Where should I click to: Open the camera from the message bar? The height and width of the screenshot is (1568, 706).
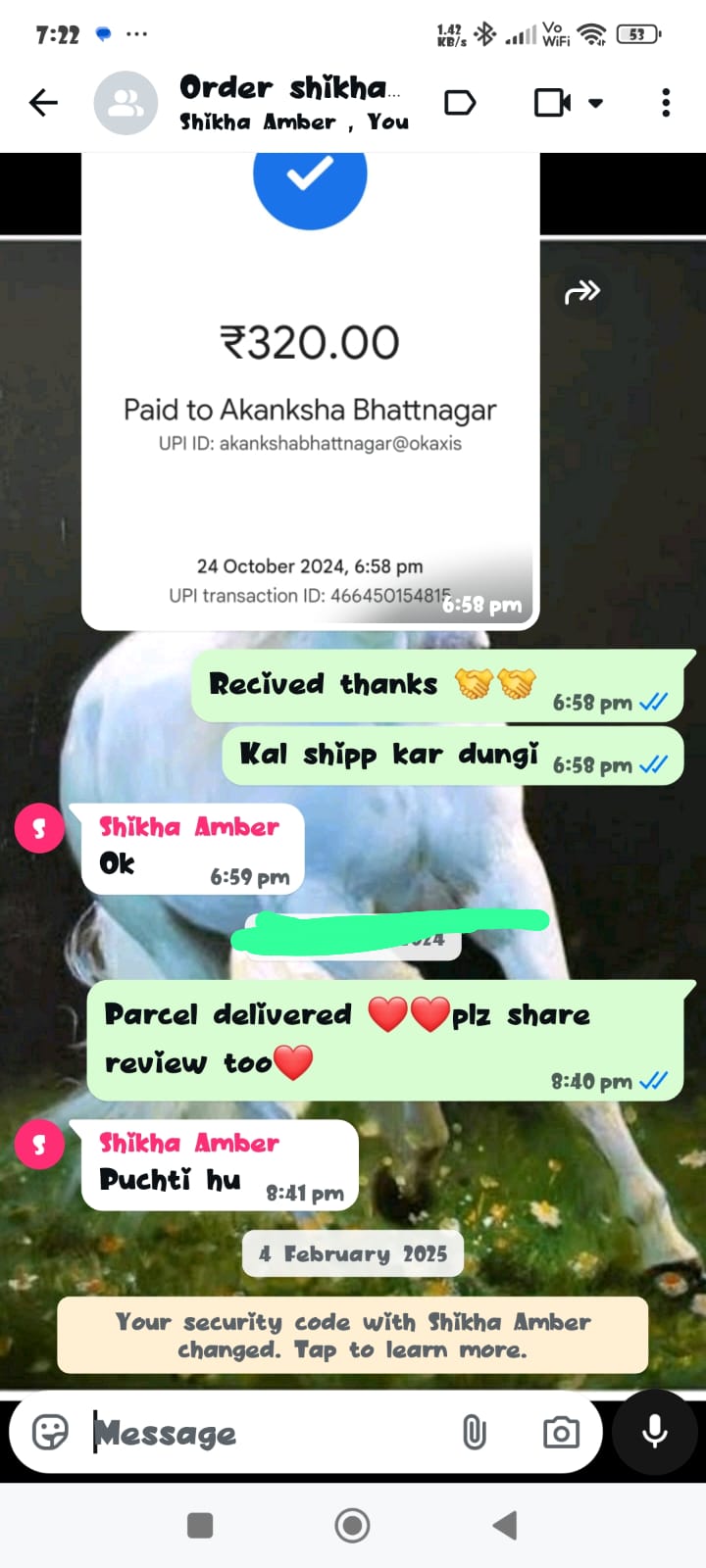coord(561,1433)
